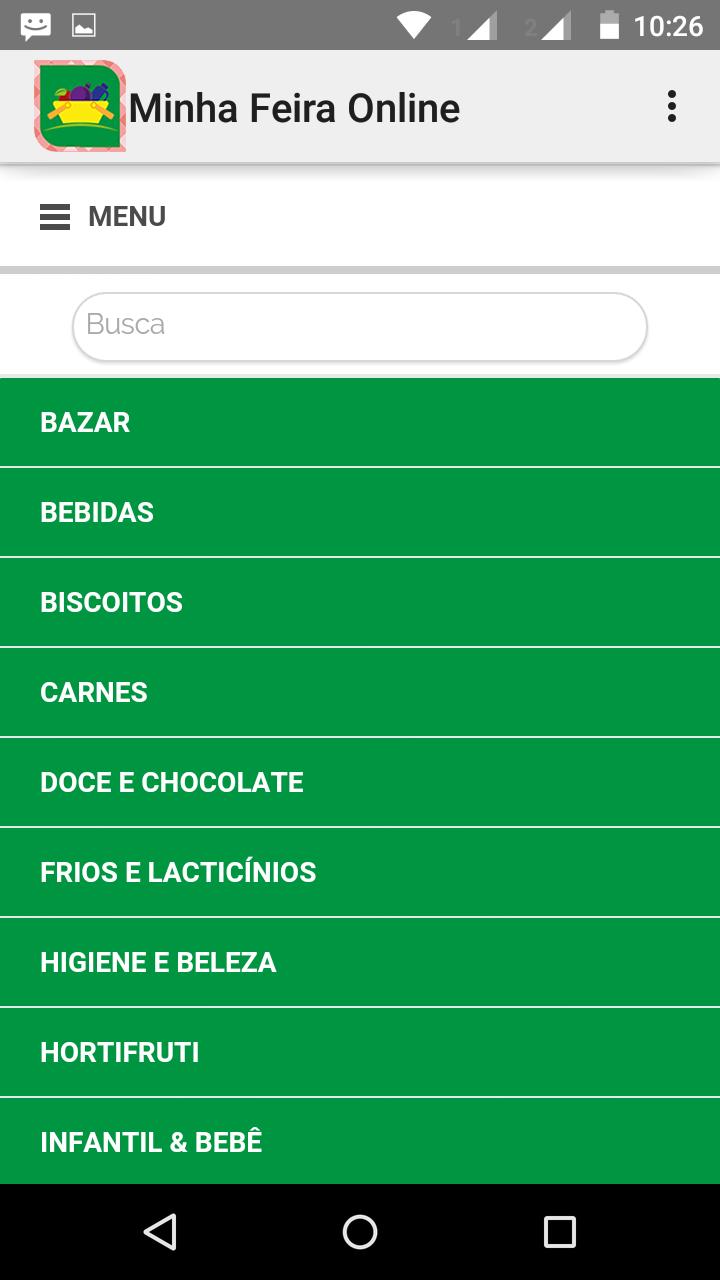Open DOCE E CHOCOLATE category
This screenshot has height=1280, width=720.
point(360,782)
